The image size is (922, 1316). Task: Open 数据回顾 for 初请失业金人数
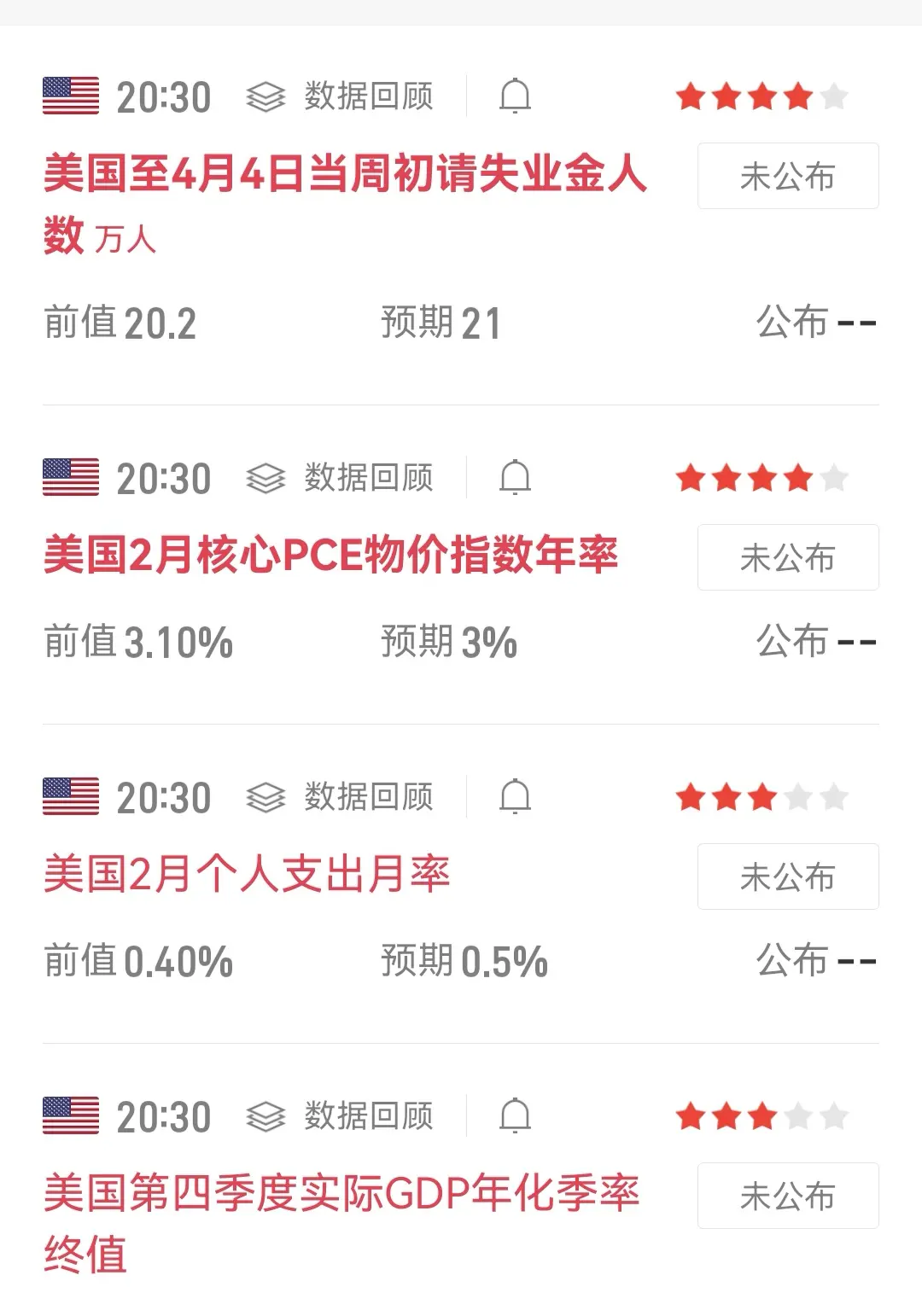(341, 96)
